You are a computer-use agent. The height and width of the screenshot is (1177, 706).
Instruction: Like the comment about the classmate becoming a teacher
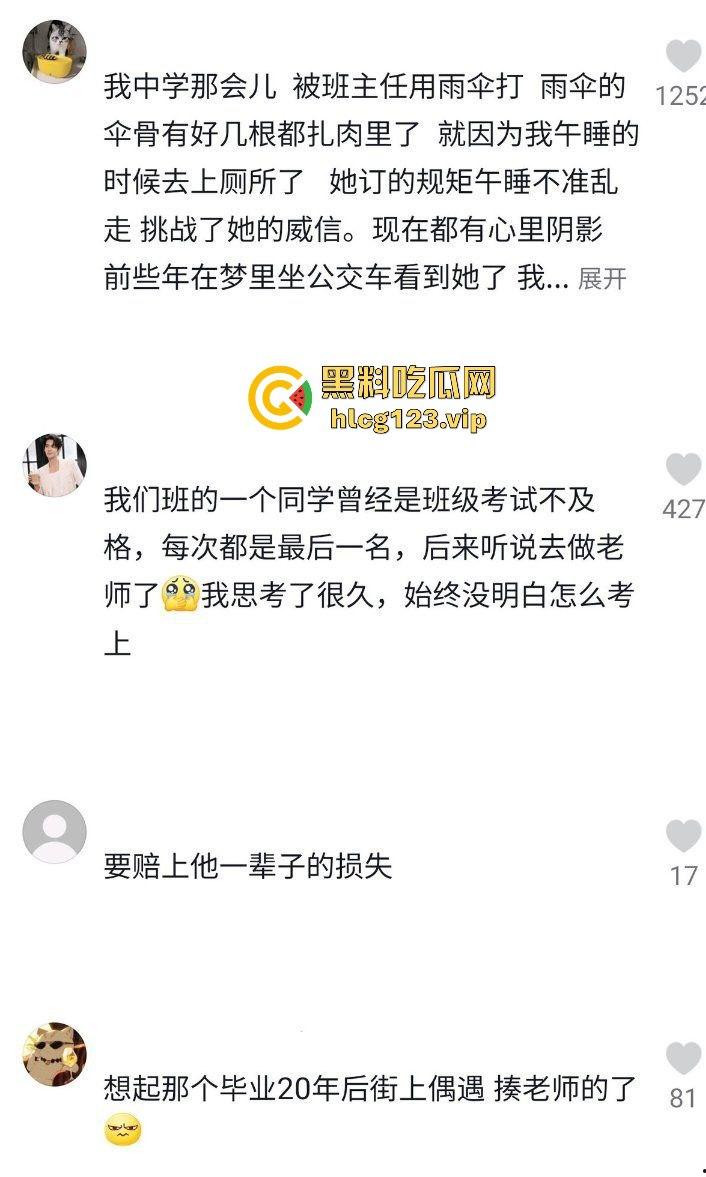684,469
